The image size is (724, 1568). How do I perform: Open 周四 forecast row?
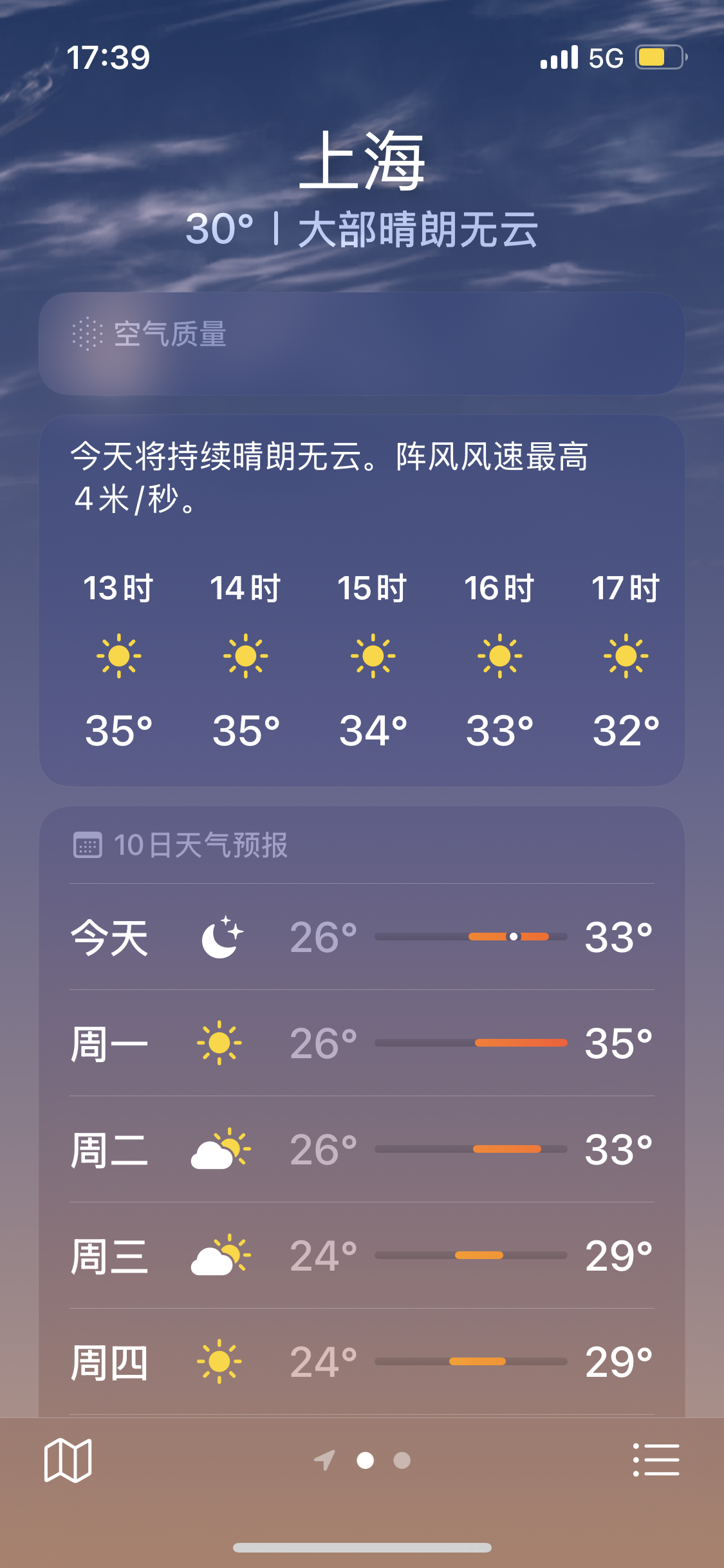[362, 1361]
